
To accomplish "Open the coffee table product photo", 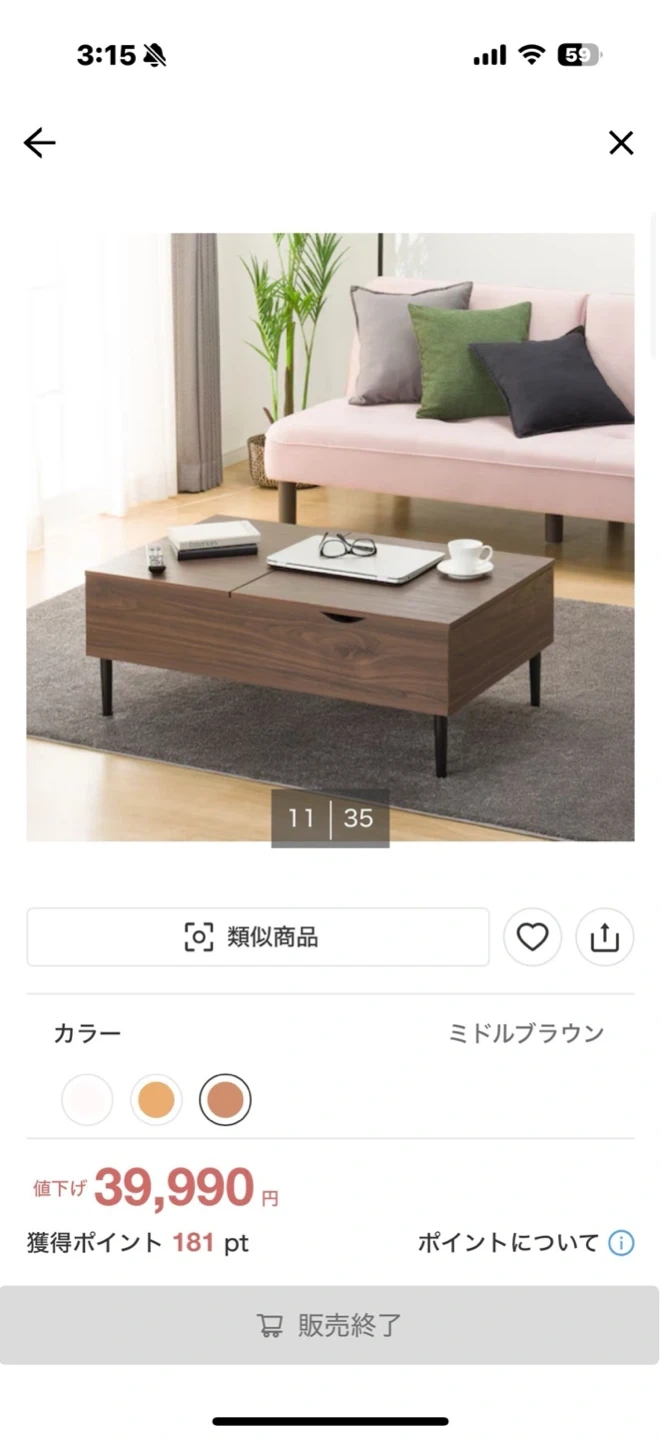I will pyautogui.click(x=330, y=537).
